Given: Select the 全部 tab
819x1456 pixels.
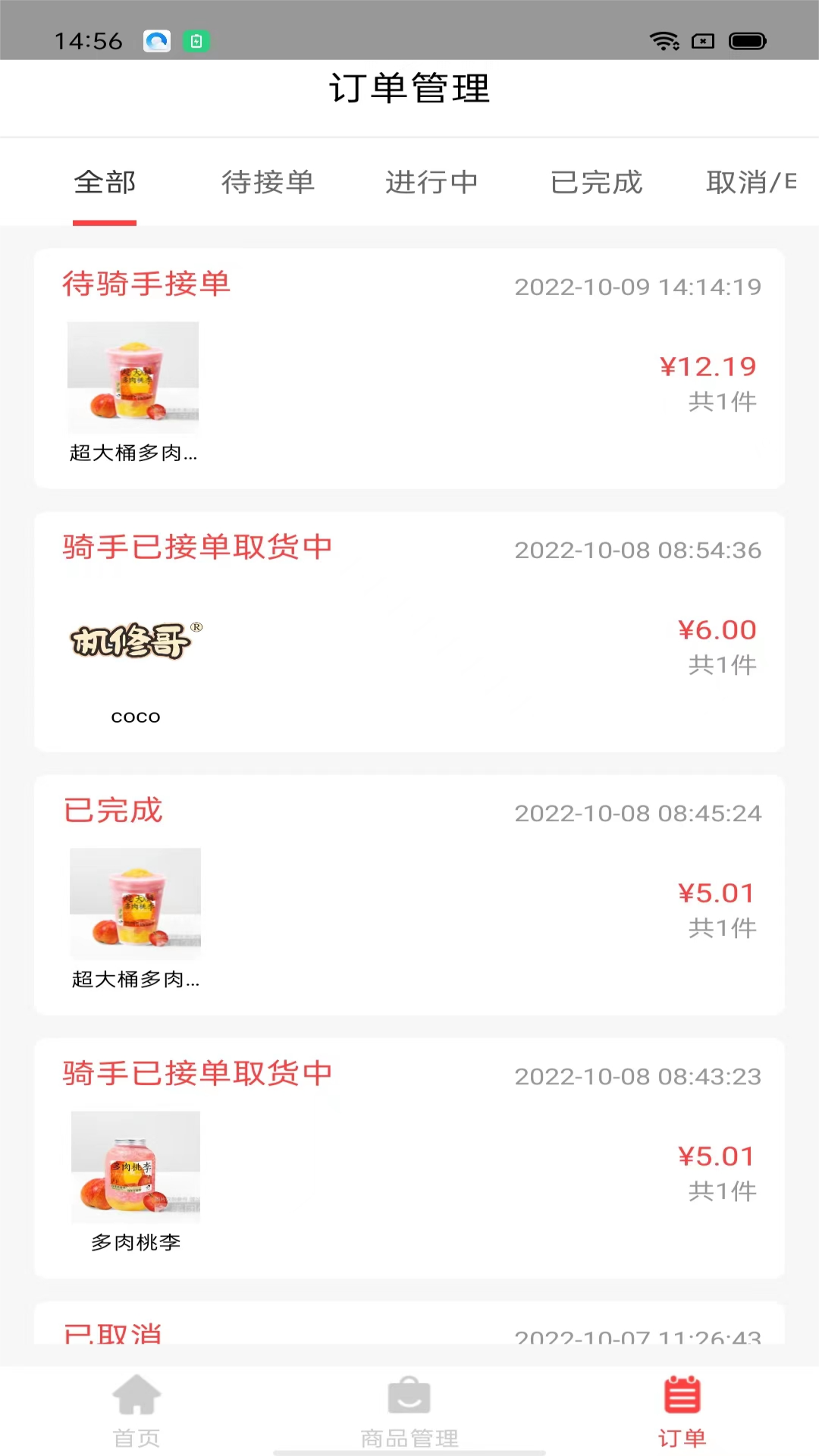Looking at the screenshot, I should 105,183.
